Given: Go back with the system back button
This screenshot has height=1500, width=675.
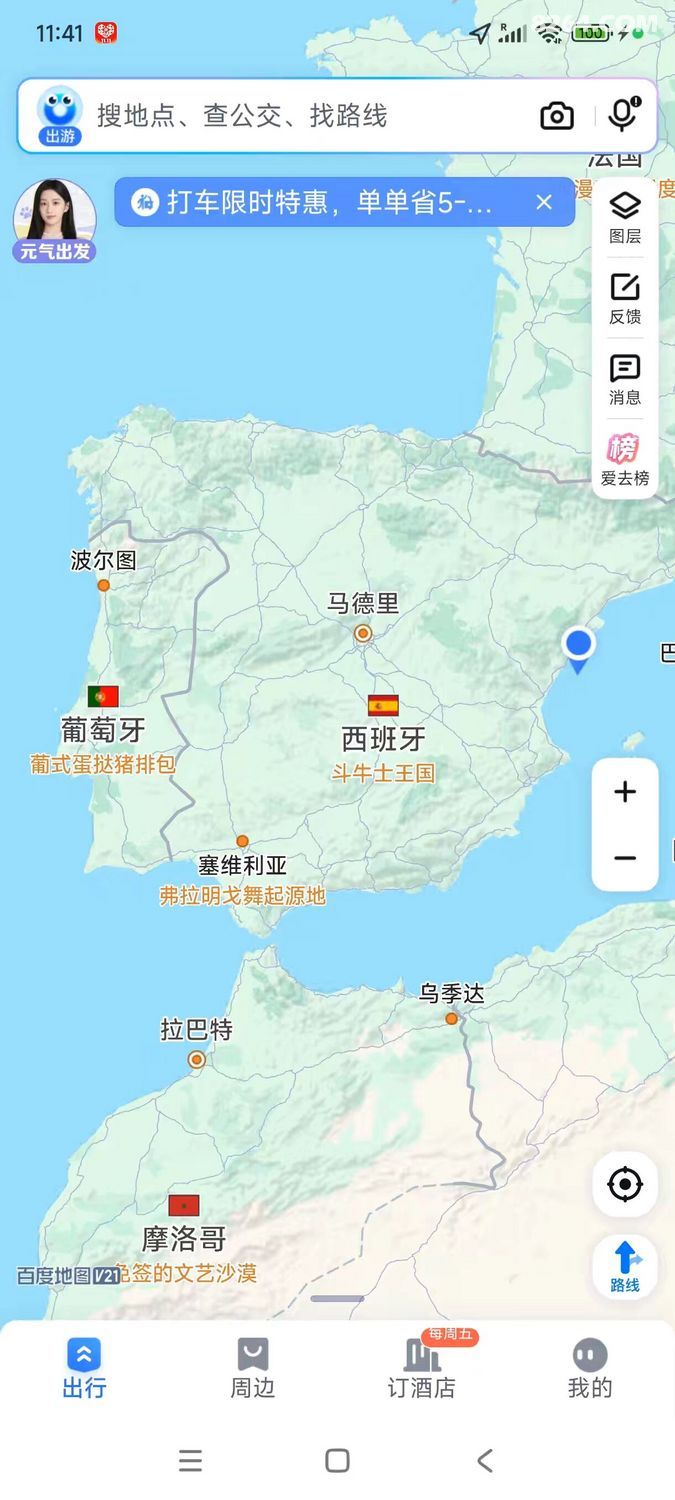Looking at the screenshot, I should (485, 1461).
